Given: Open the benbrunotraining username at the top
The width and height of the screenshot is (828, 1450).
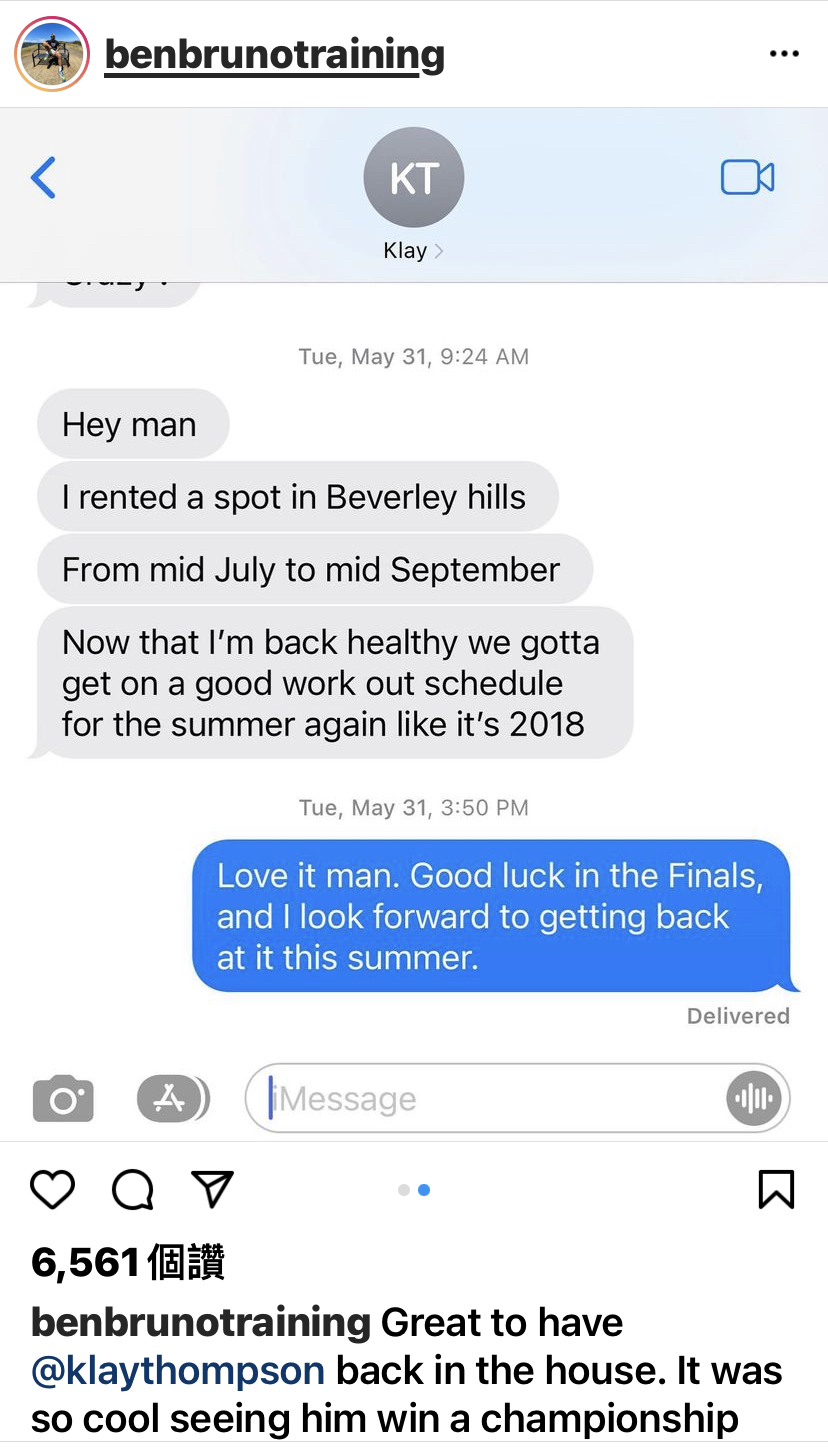Looking at the screenshot, I should pyautogui.click(x=274, y=54).
